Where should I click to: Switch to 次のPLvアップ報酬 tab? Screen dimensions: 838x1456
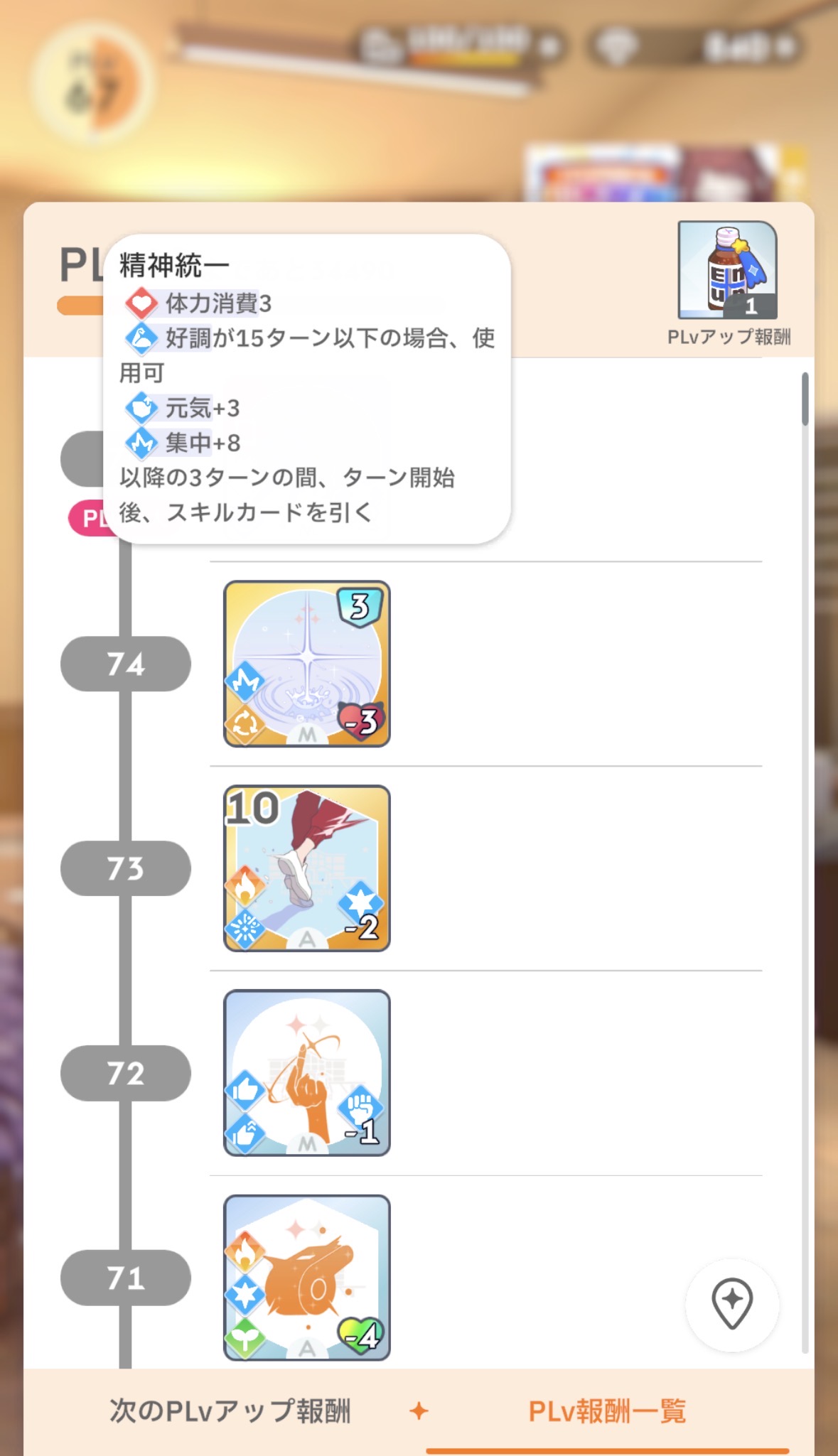[x=230, y=1411]
